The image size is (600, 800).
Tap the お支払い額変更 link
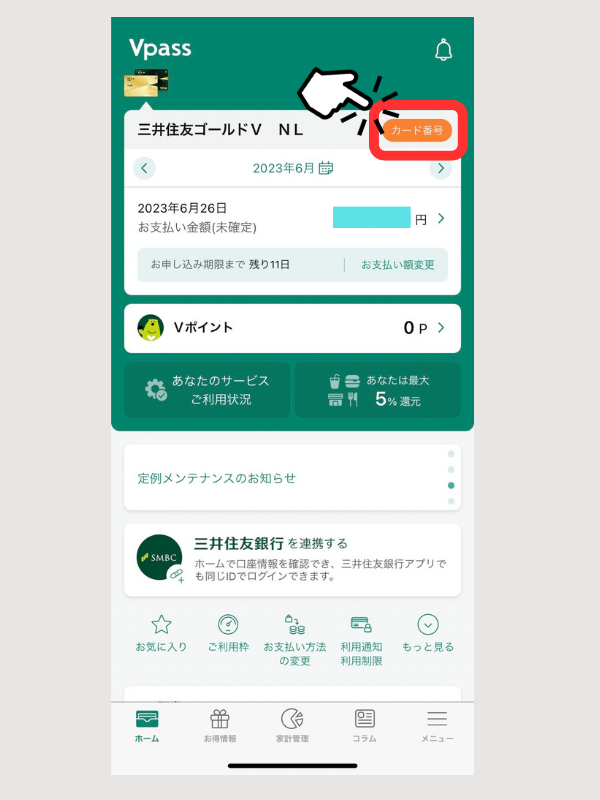pos(397,265)
